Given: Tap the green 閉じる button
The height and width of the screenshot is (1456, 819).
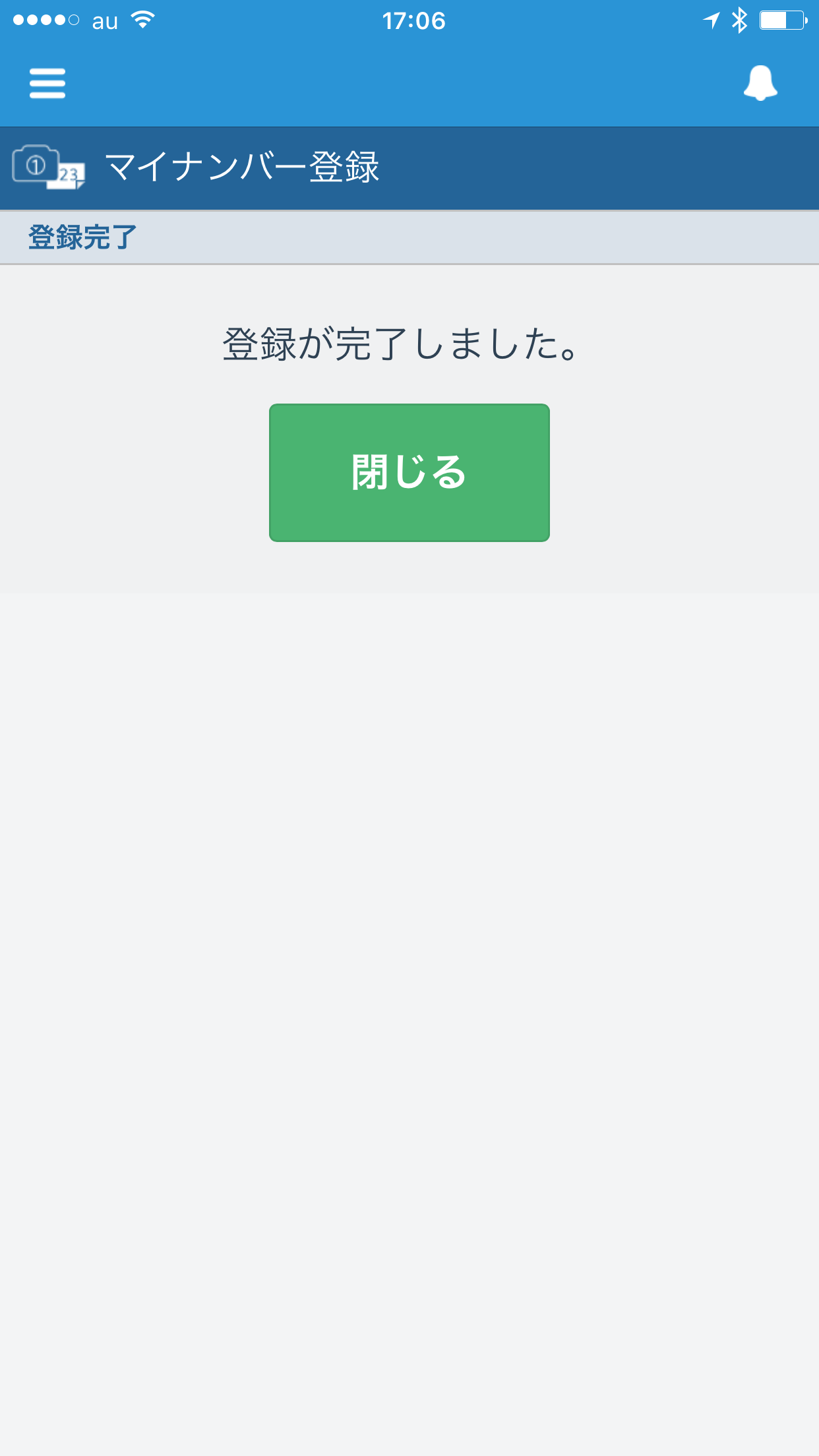Looking at the screenshot, I should (409, 473).
